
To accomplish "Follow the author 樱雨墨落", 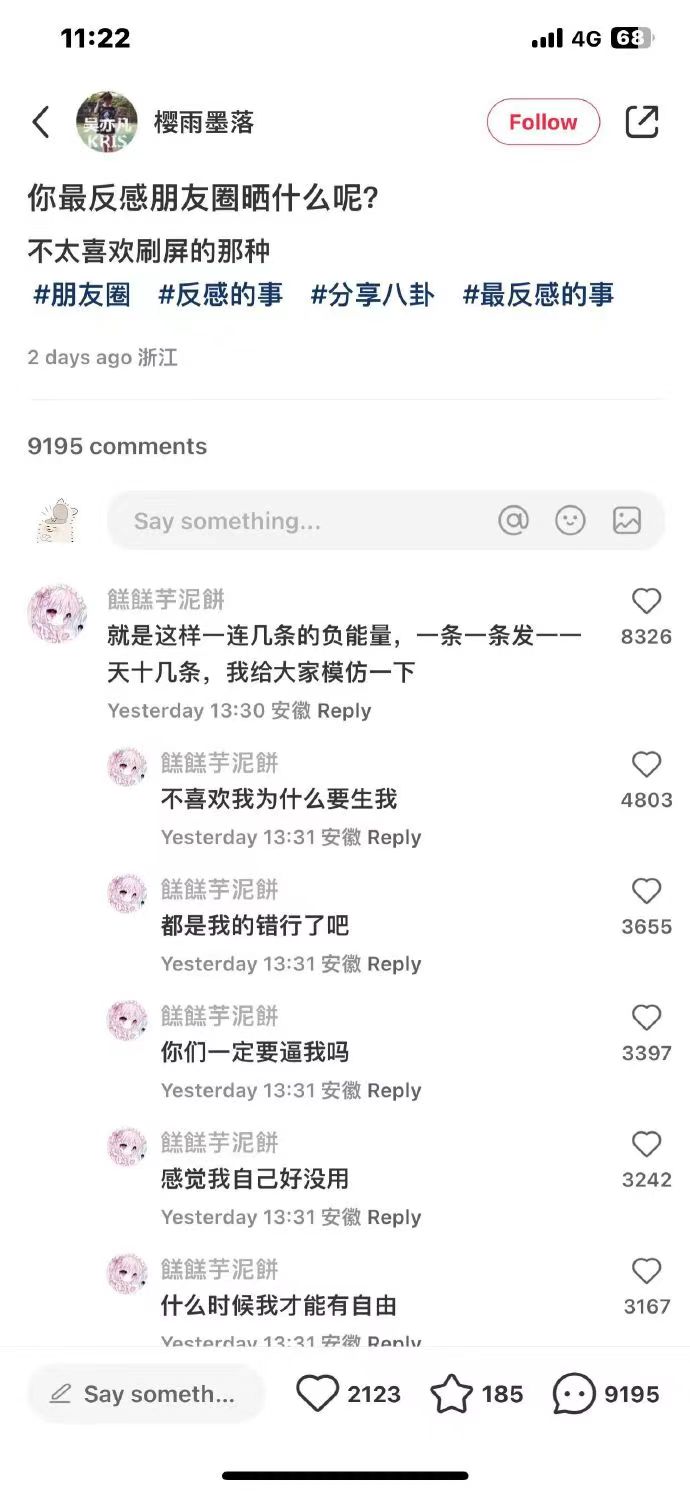I will click(543, 122).
